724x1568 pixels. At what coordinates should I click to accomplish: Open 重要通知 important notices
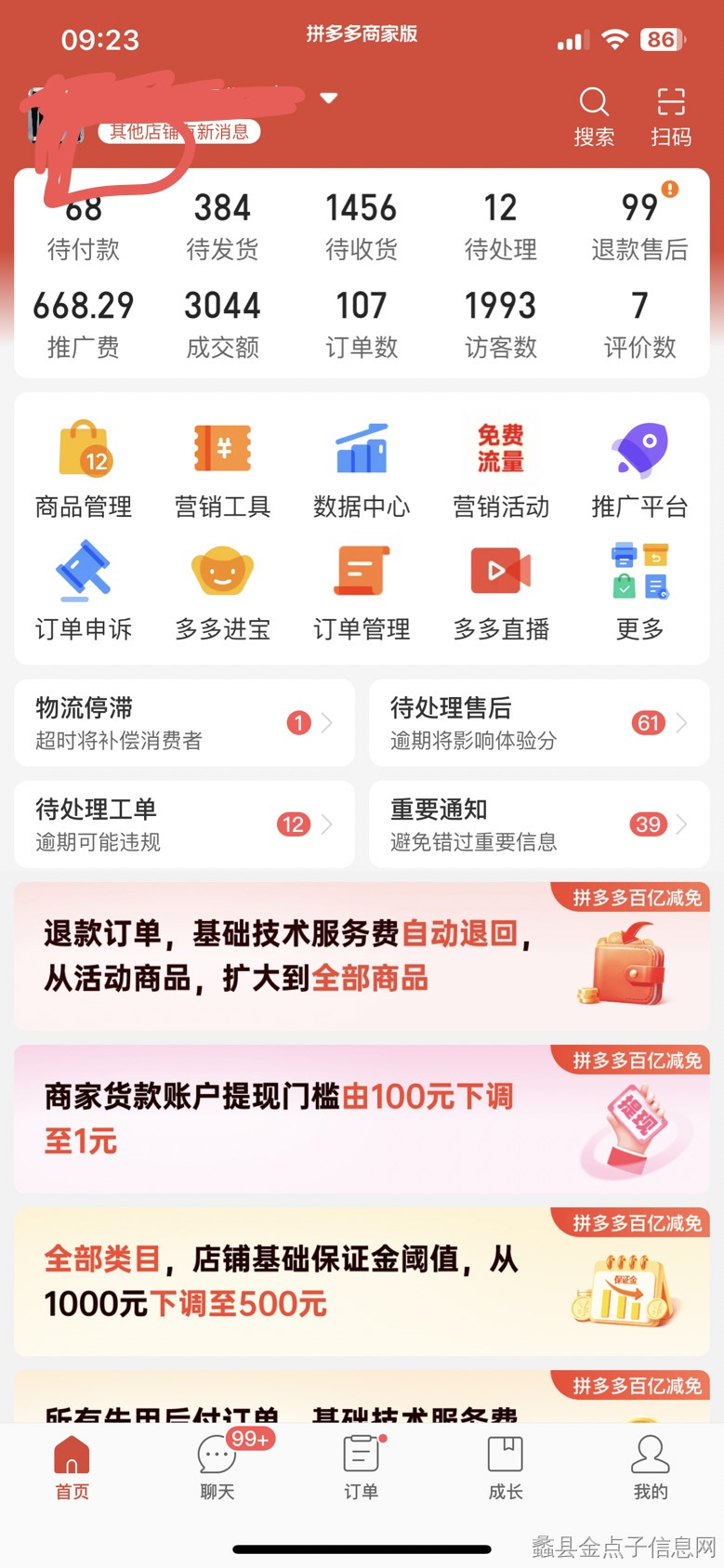tap(539, 824)
